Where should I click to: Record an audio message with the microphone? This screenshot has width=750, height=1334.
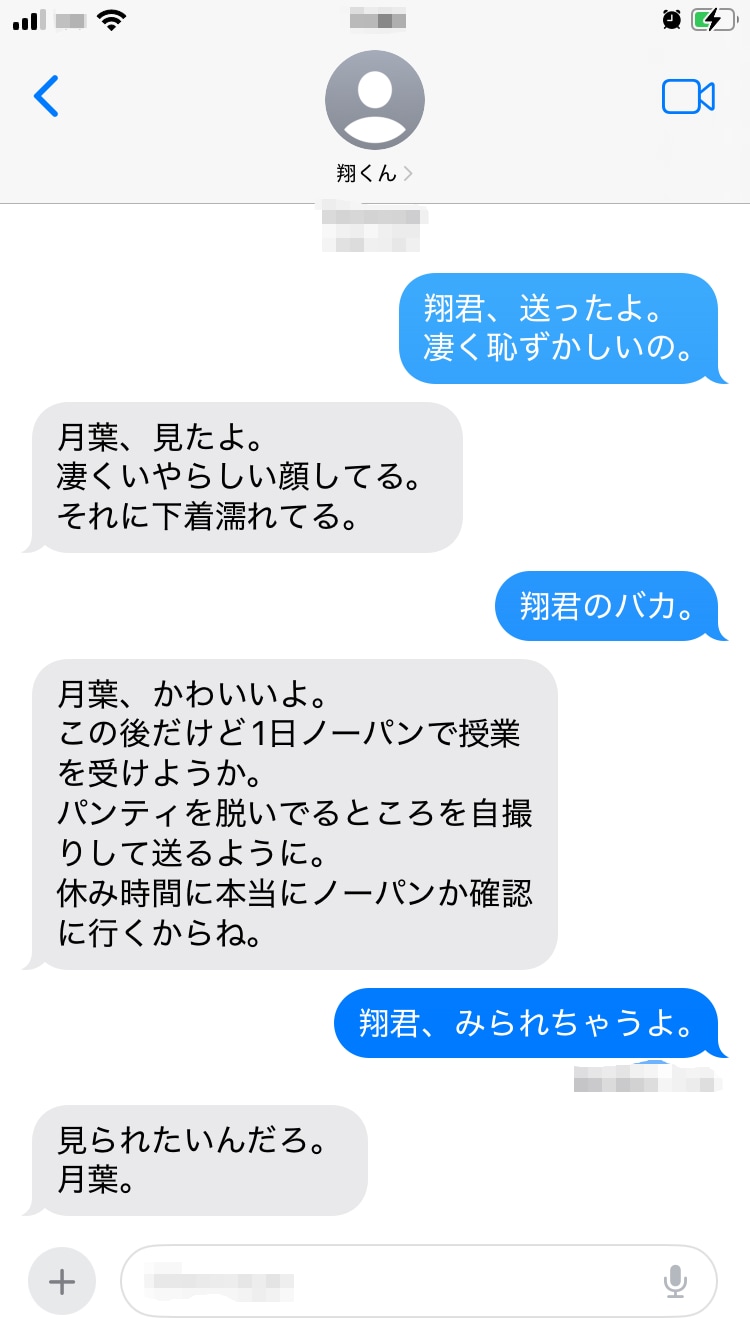tap(676, 1281)
